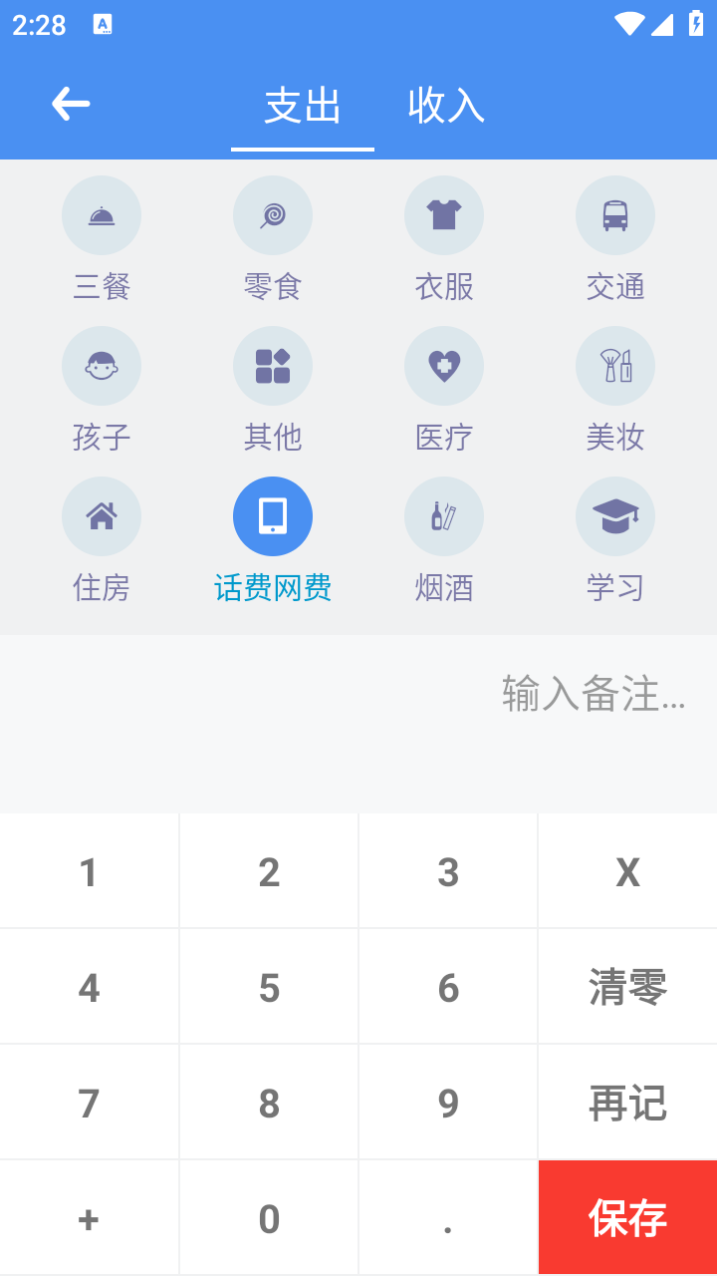Tap 再记 to record another entry
Screen dimensions: 717x1276
pos(627,1103)
